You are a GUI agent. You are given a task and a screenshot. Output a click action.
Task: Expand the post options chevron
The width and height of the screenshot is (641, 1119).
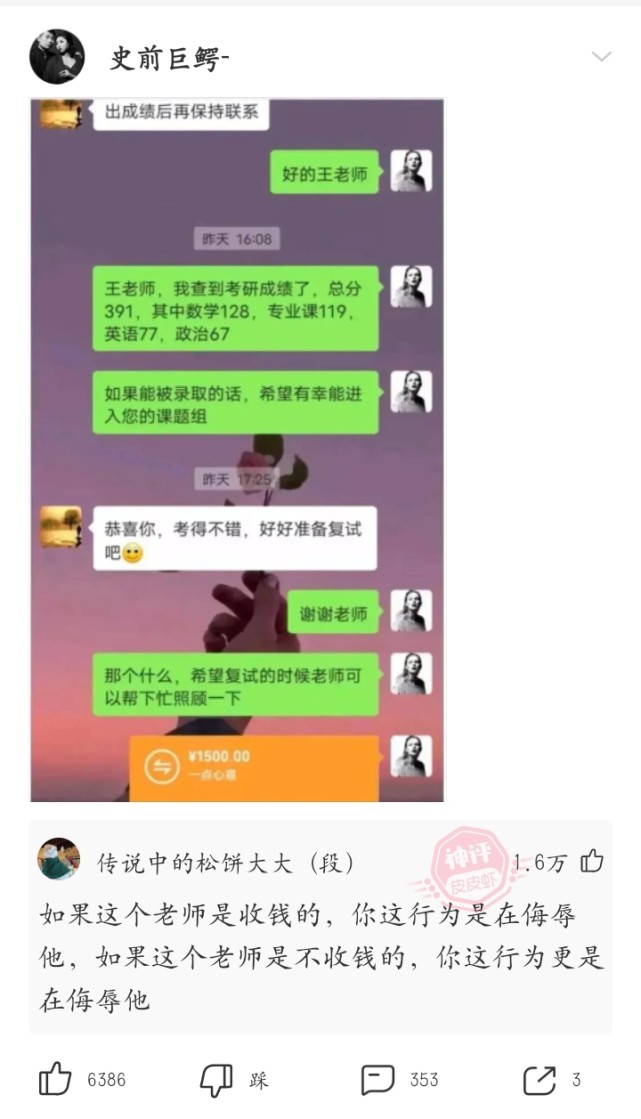point(601,57)
